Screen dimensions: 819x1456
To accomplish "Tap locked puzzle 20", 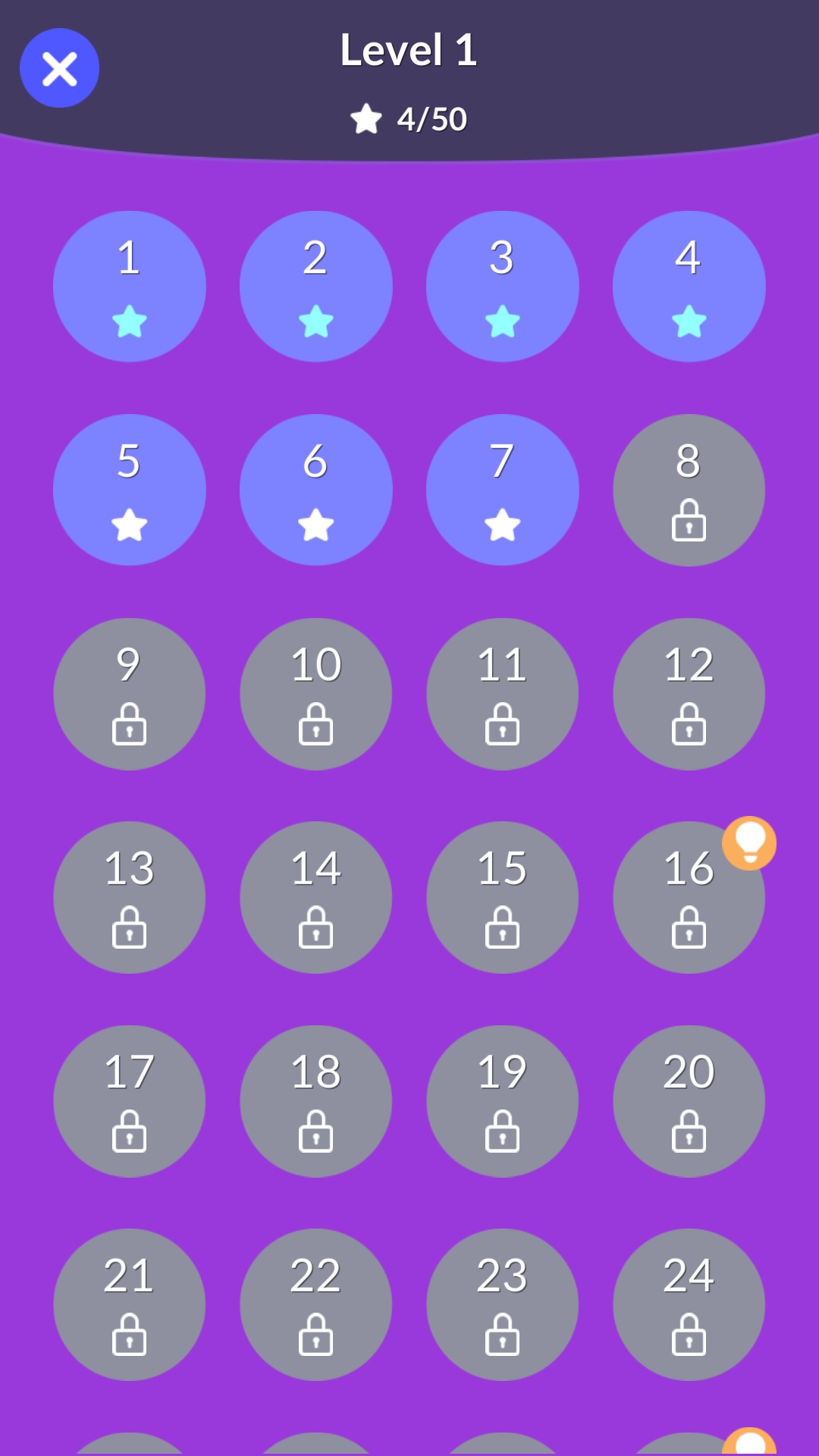I will click(689, 1101).
